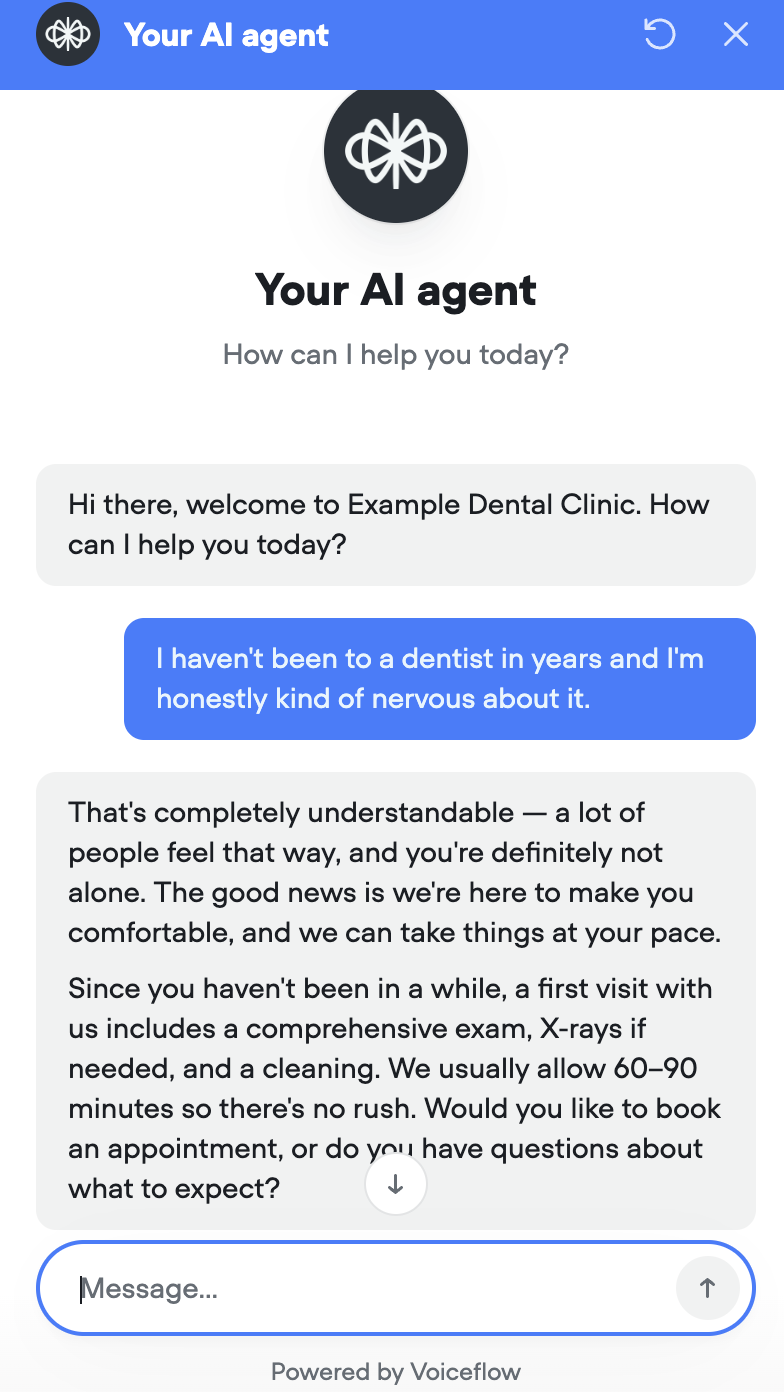Select the dental clinic welcome message bubble

395,524
